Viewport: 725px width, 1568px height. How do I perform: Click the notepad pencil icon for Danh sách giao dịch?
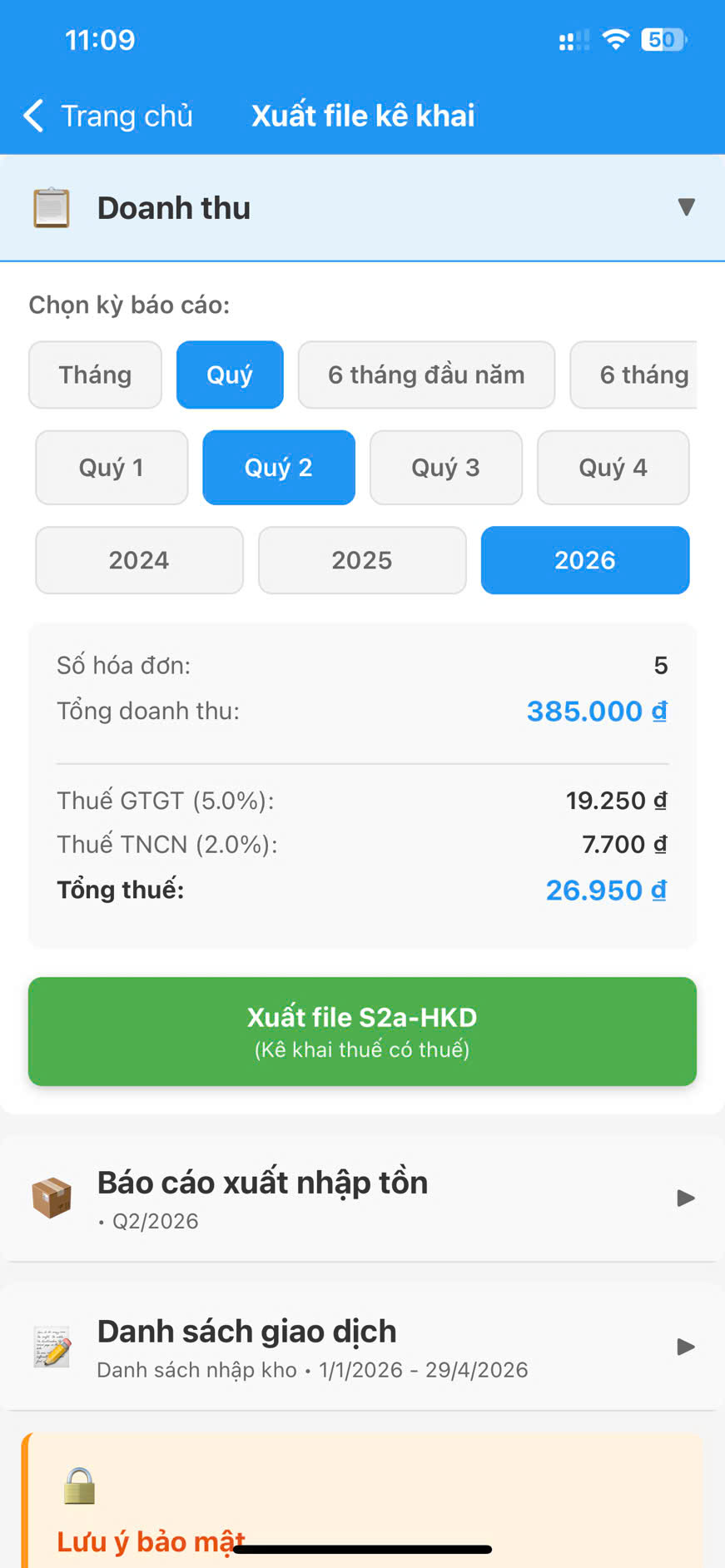[52, 1347]
